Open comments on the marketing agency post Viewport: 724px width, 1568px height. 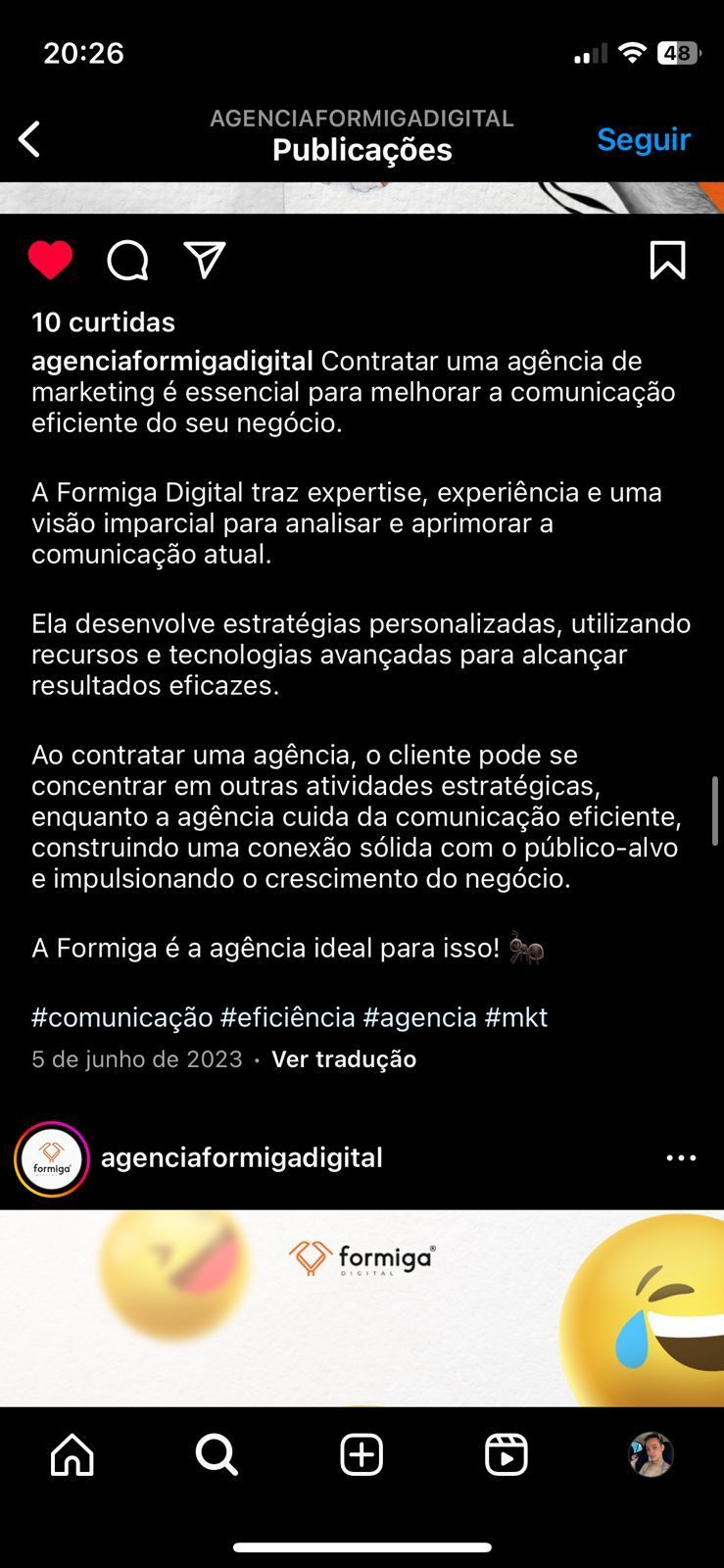(x=127, y=261)
